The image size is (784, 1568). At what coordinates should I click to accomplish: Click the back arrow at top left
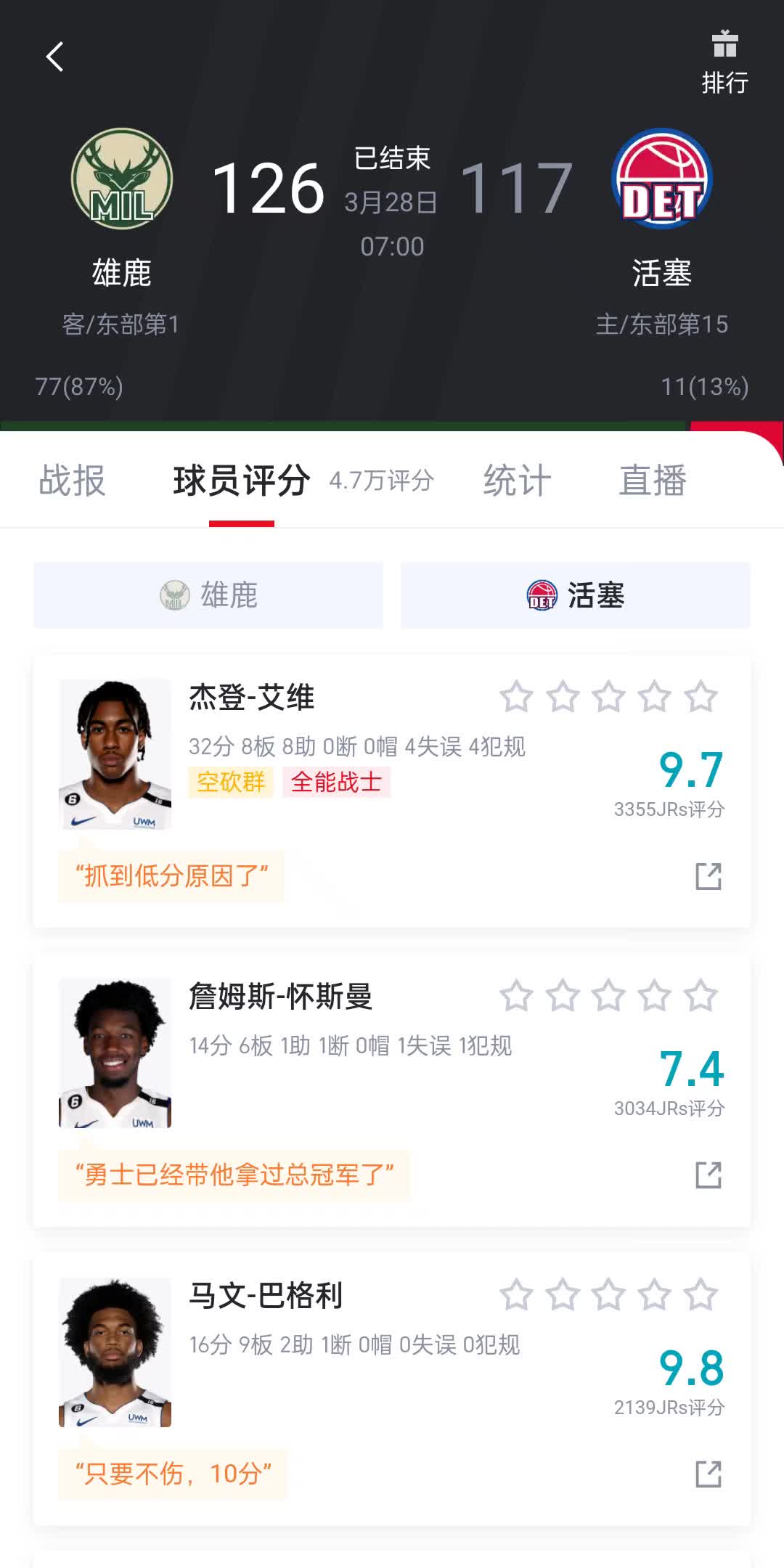click(x=53, y=57)
